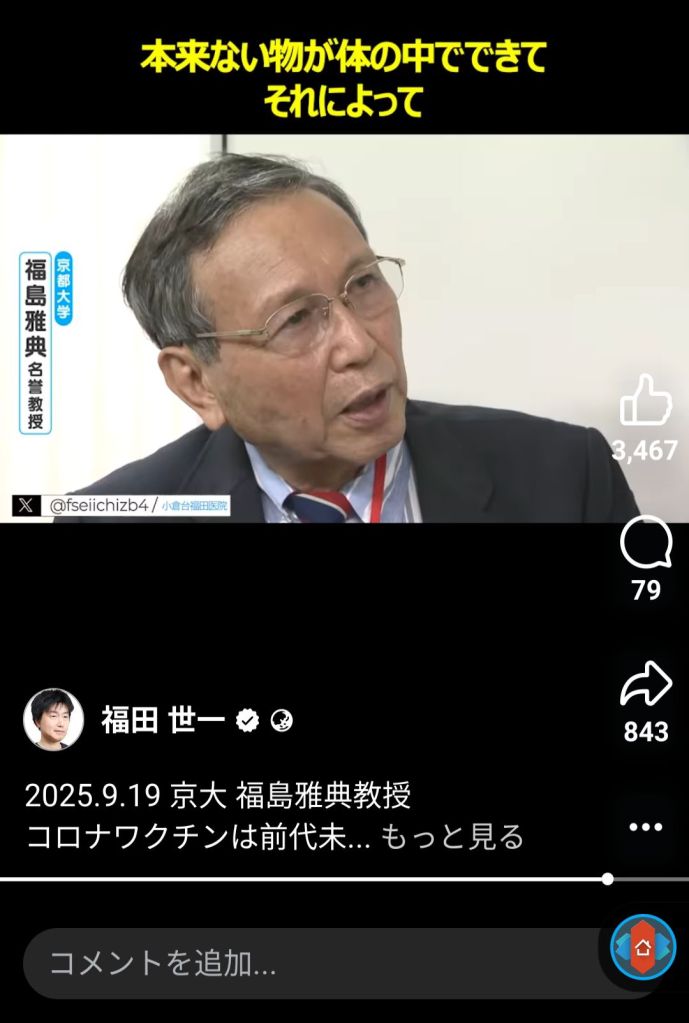The image size is (689, 1023).
Task: Open 福田 世一's profile picture
Action: click(53, 719)
